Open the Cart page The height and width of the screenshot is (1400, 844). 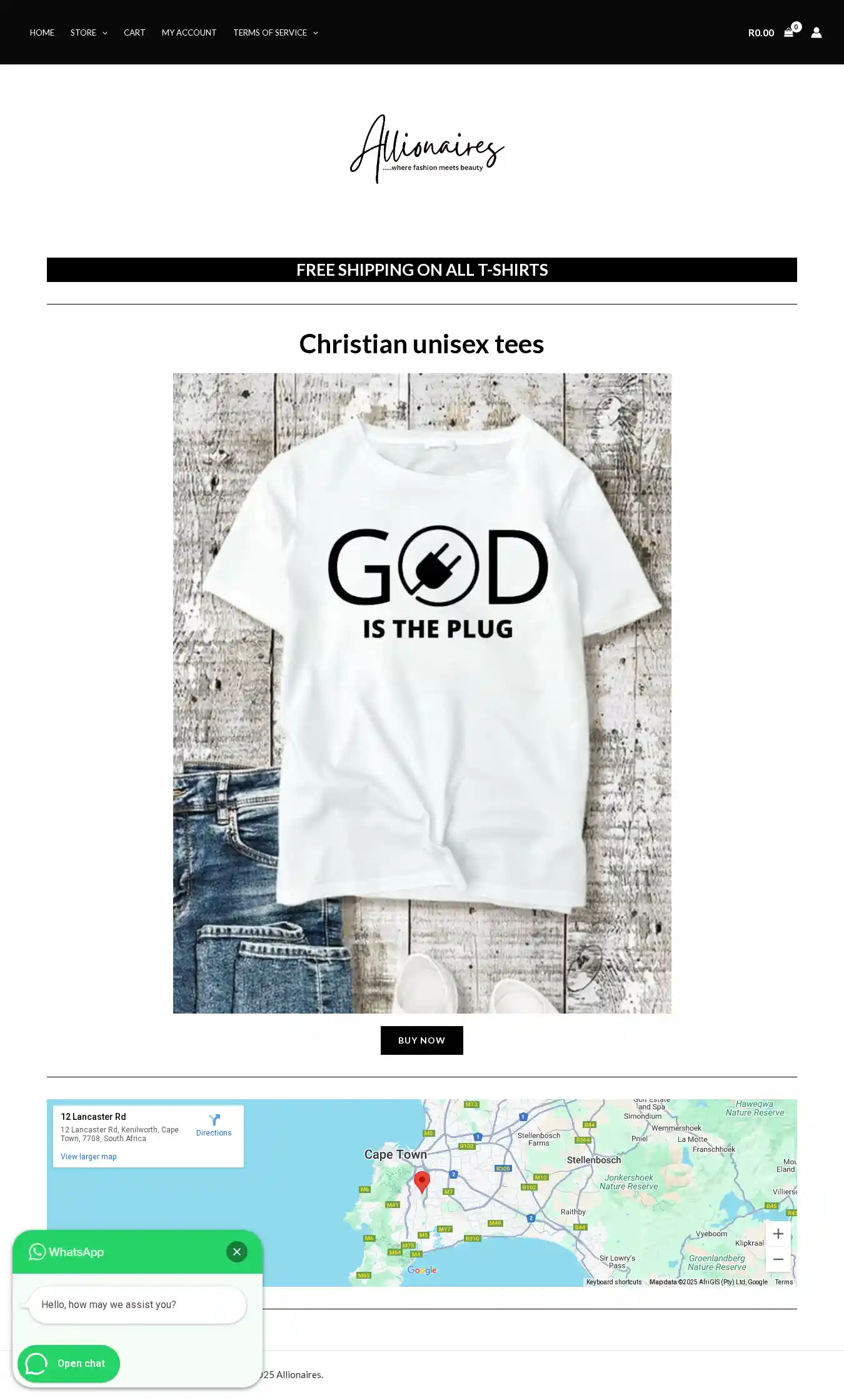point(134,33)
